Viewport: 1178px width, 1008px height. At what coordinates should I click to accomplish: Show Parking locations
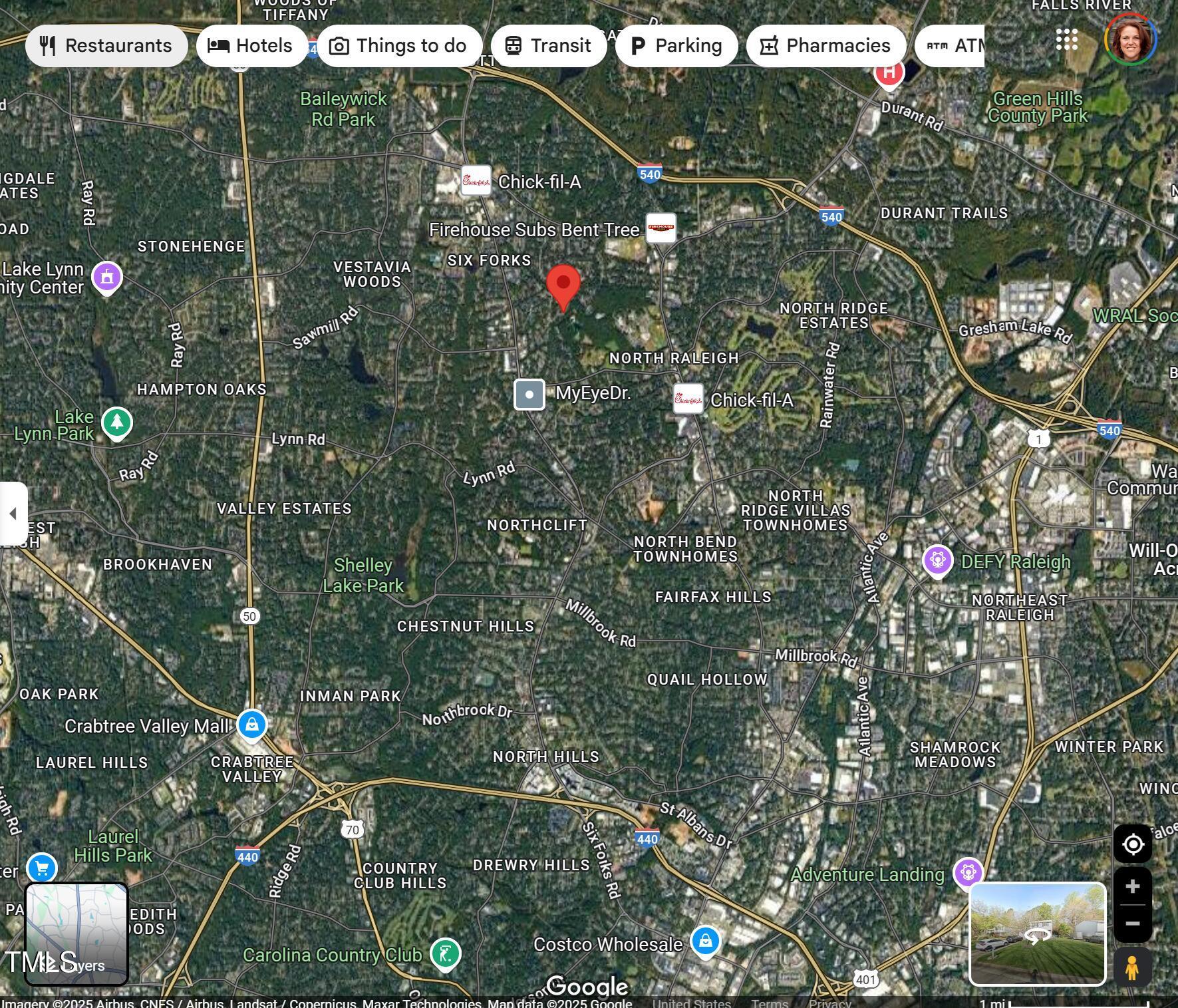point(676,46)
